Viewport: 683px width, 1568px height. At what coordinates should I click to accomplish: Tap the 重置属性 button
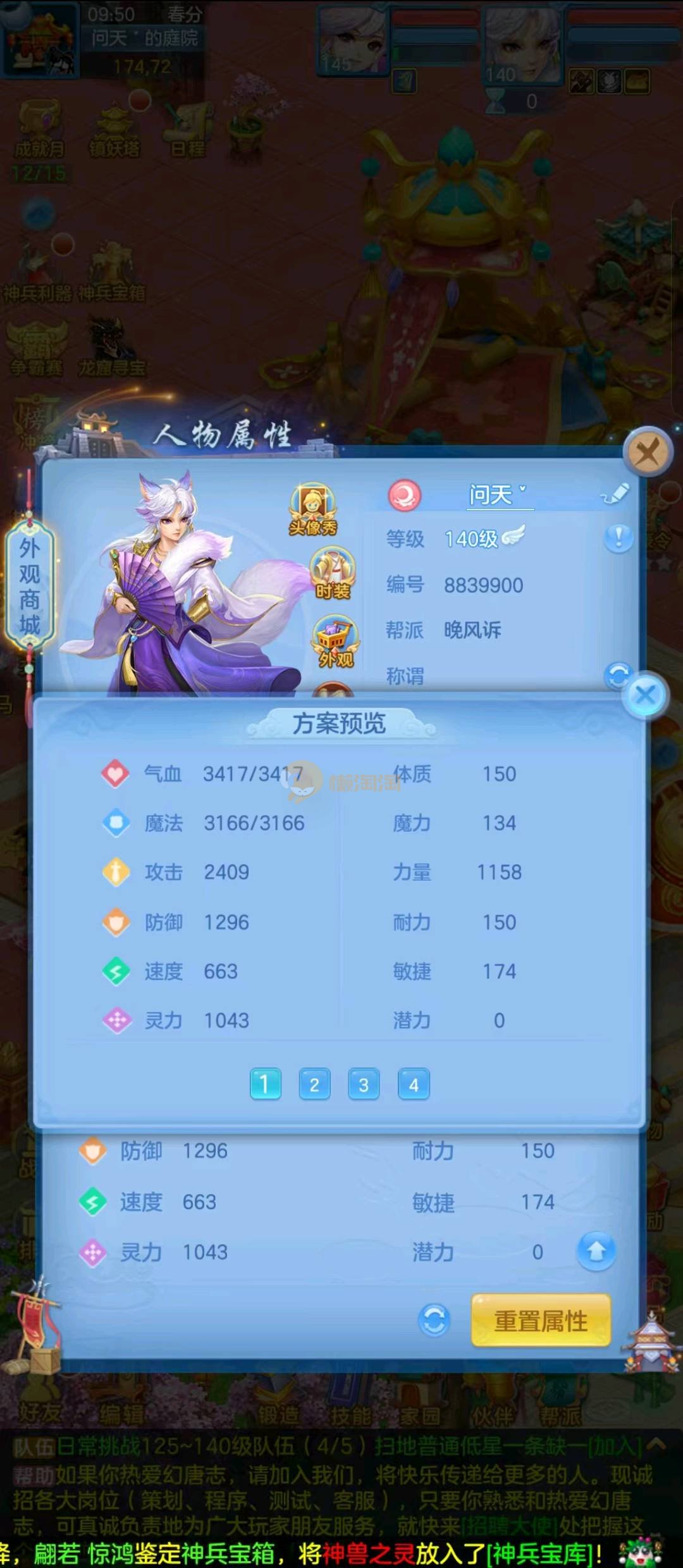(541, 1321)
